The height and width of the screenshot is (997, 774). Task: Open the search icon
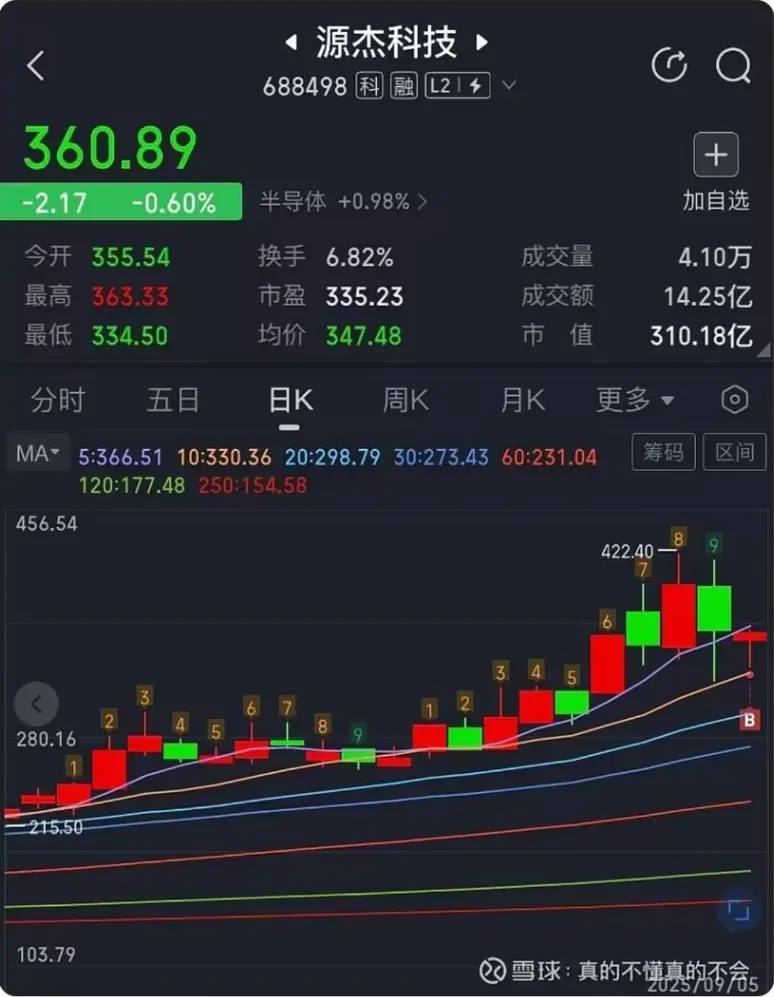click(x=733, y=66)
